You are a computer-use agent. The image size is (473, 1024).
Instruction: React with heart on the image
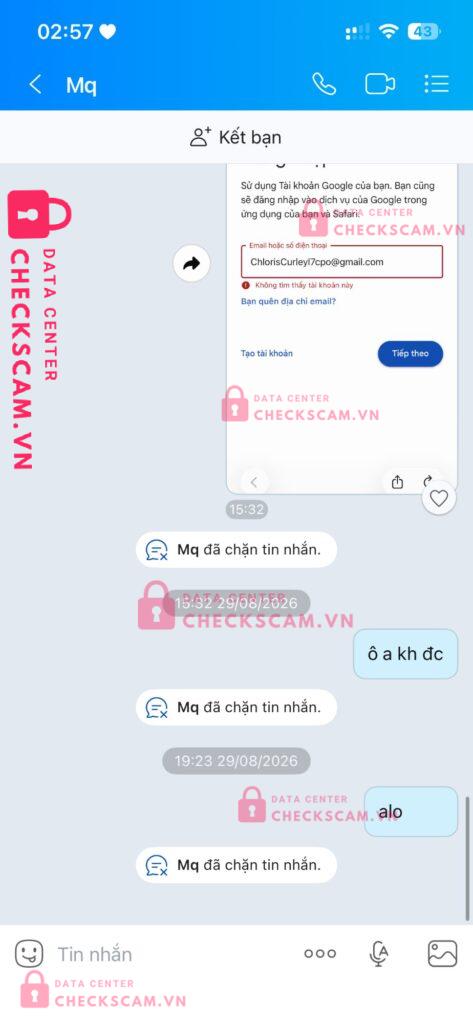pos(439,499)
